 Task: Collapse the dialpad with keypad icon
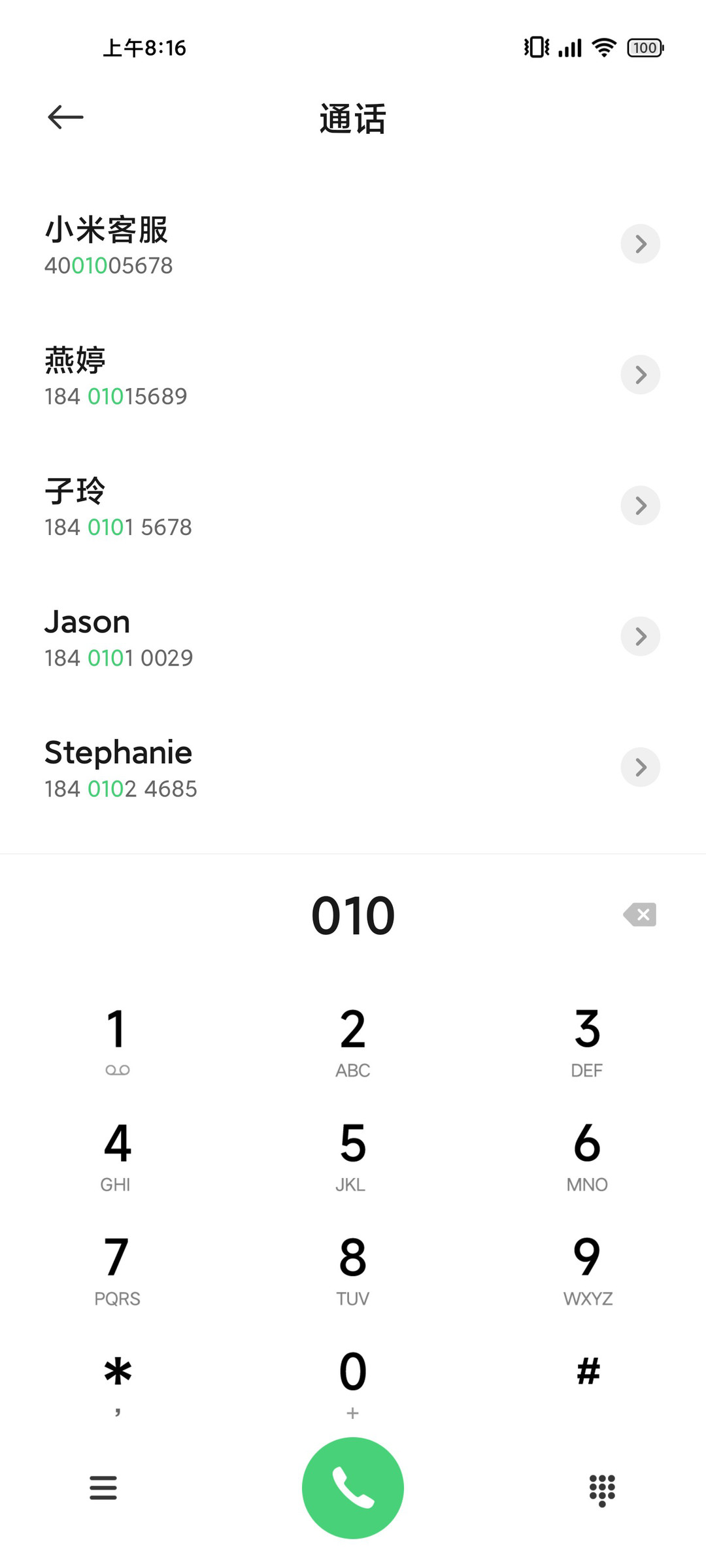602,1490
